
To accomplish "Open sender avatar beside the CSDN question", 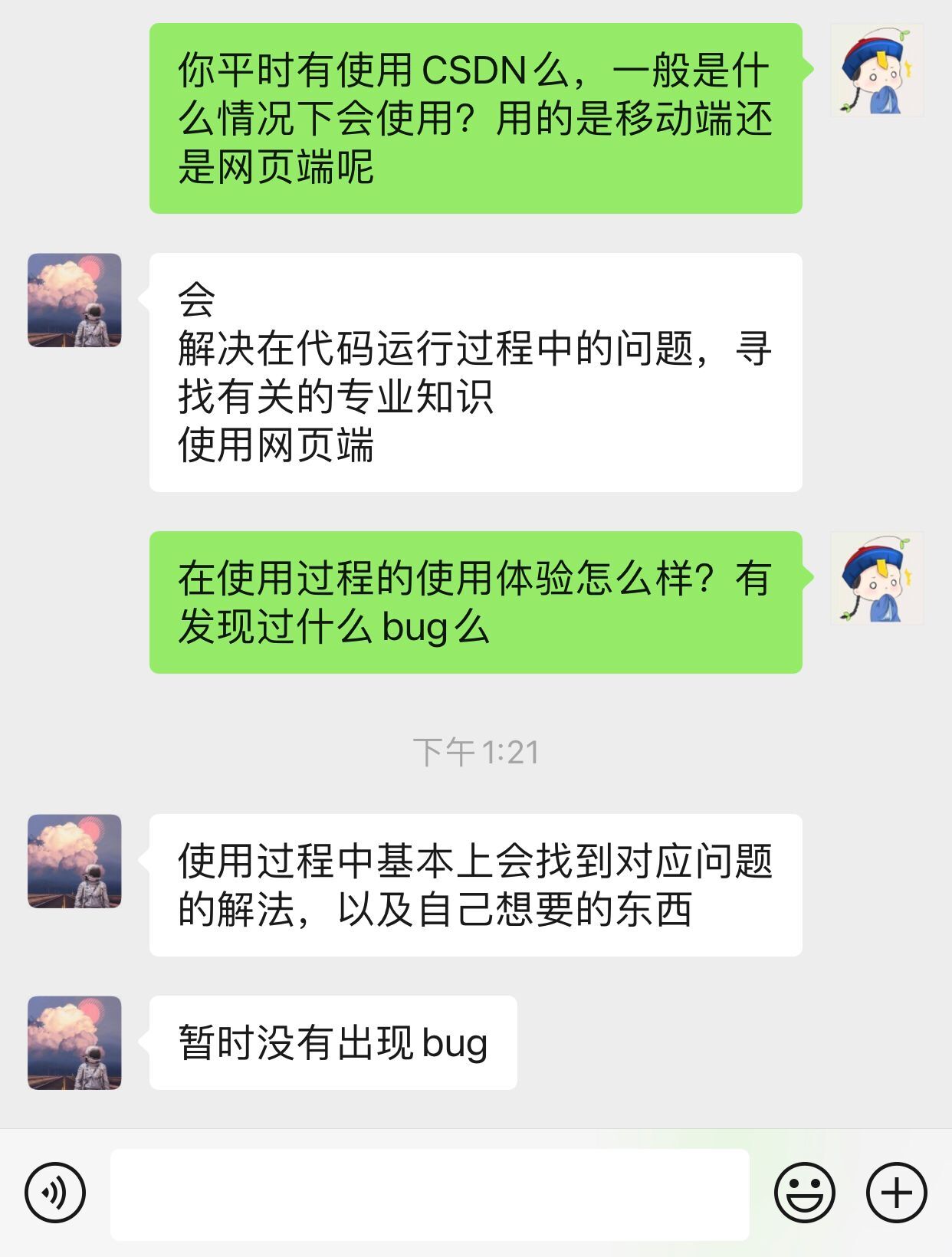I will coord(877,71).
